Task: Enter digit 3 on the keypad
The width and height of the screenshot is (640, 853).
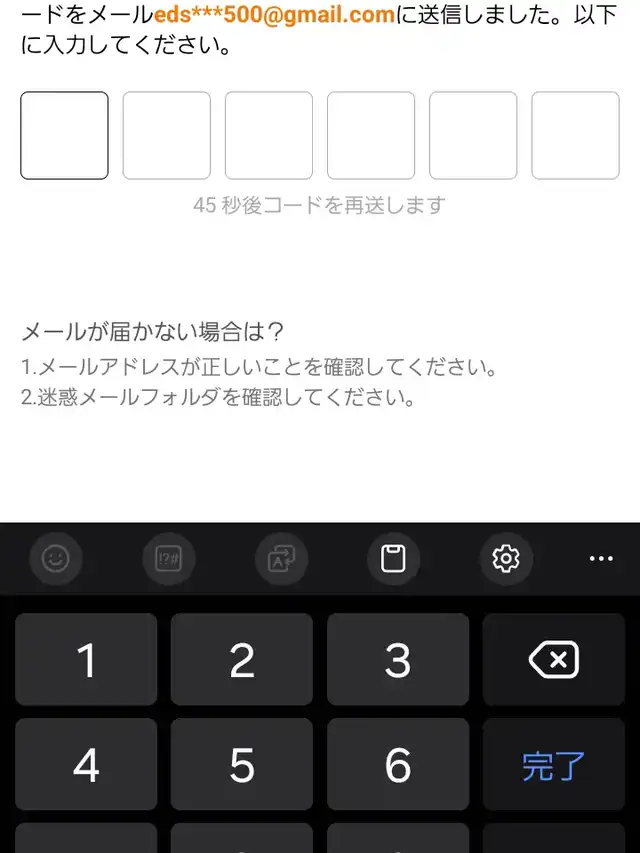Action: click(x=398, y=659)
